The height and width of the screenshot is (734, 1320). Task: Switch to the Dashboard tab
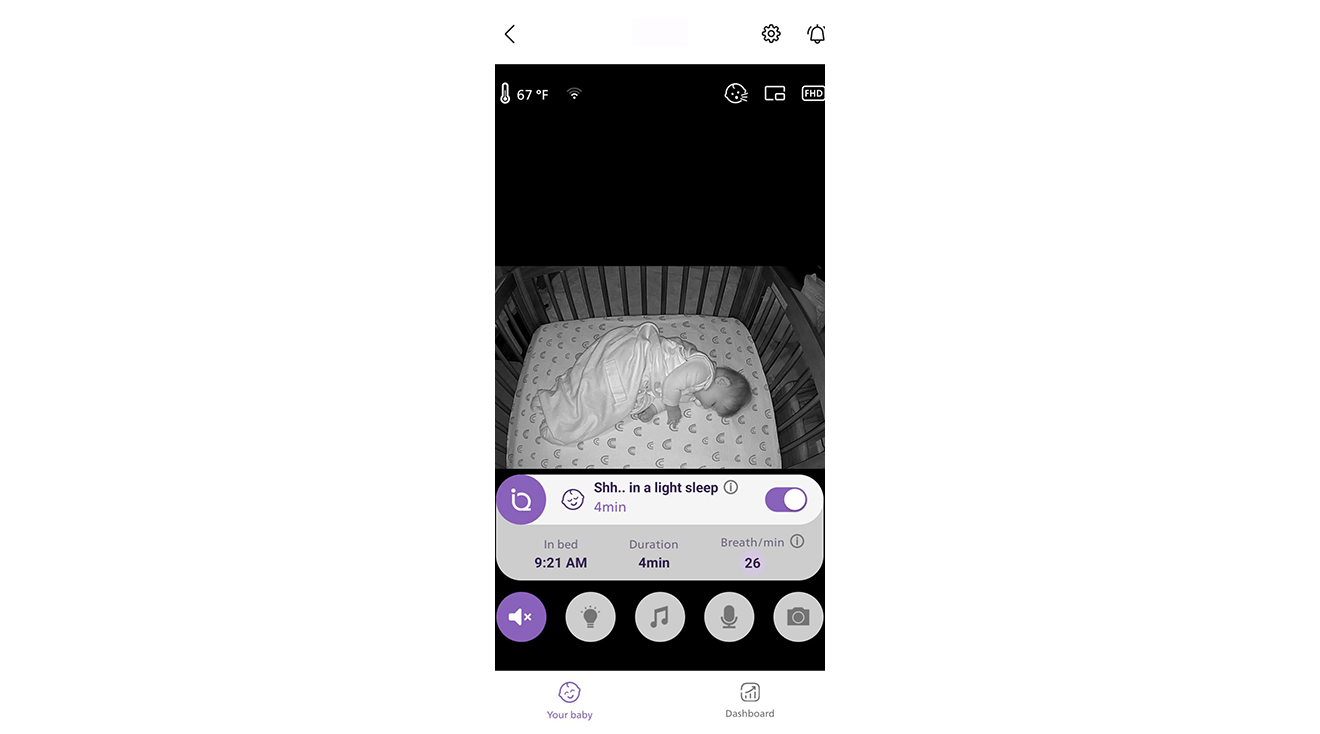pyautogui.click(x=750, y=699)
